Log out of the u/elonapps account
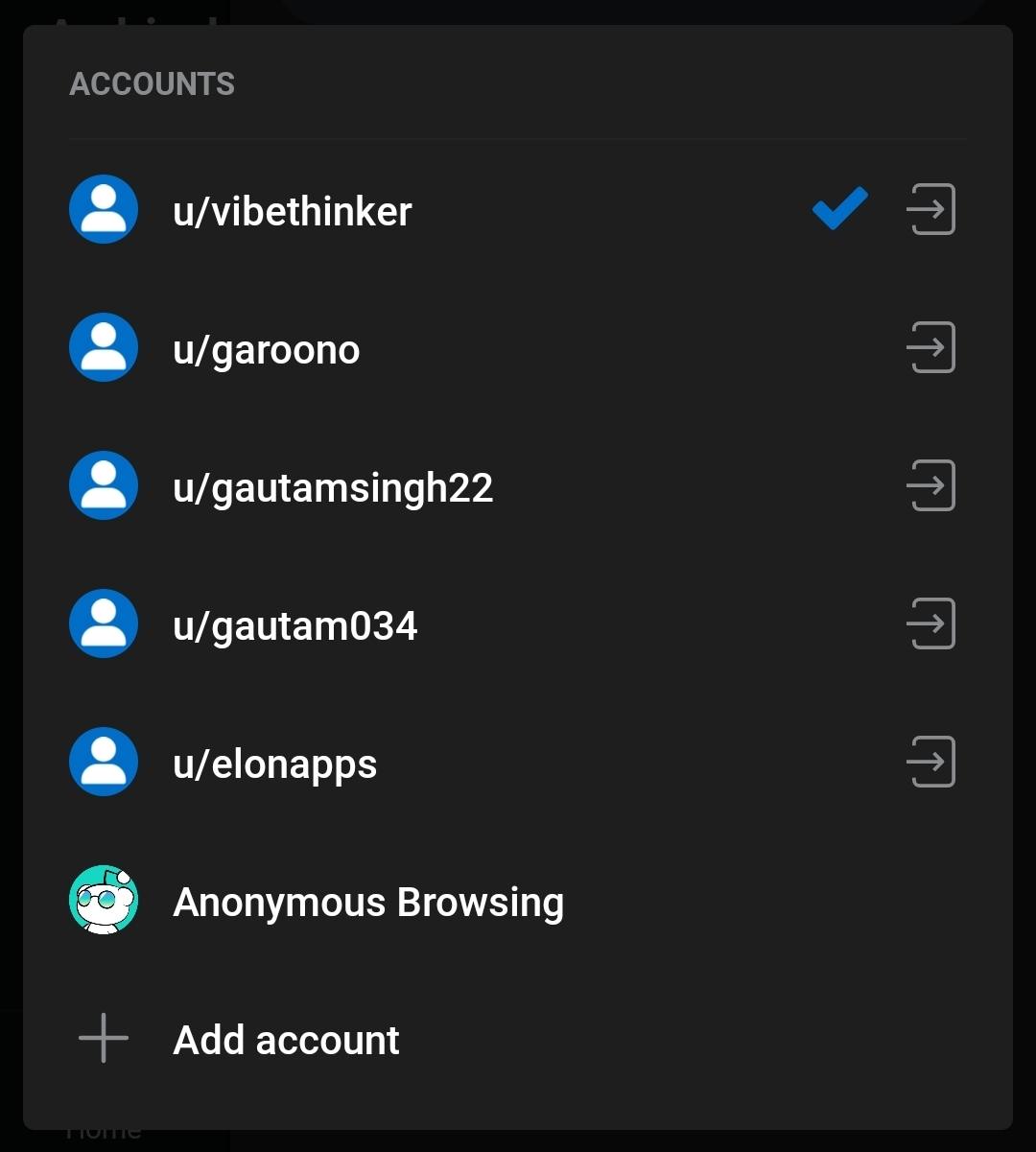 coord(930,762)
